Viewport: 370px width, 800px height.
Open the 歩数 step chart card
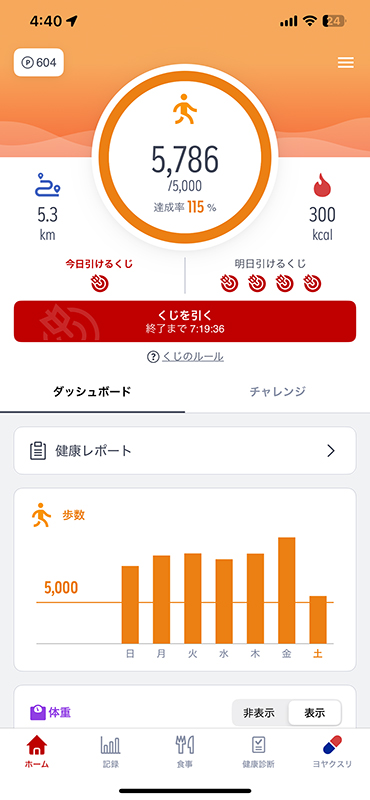185,580
